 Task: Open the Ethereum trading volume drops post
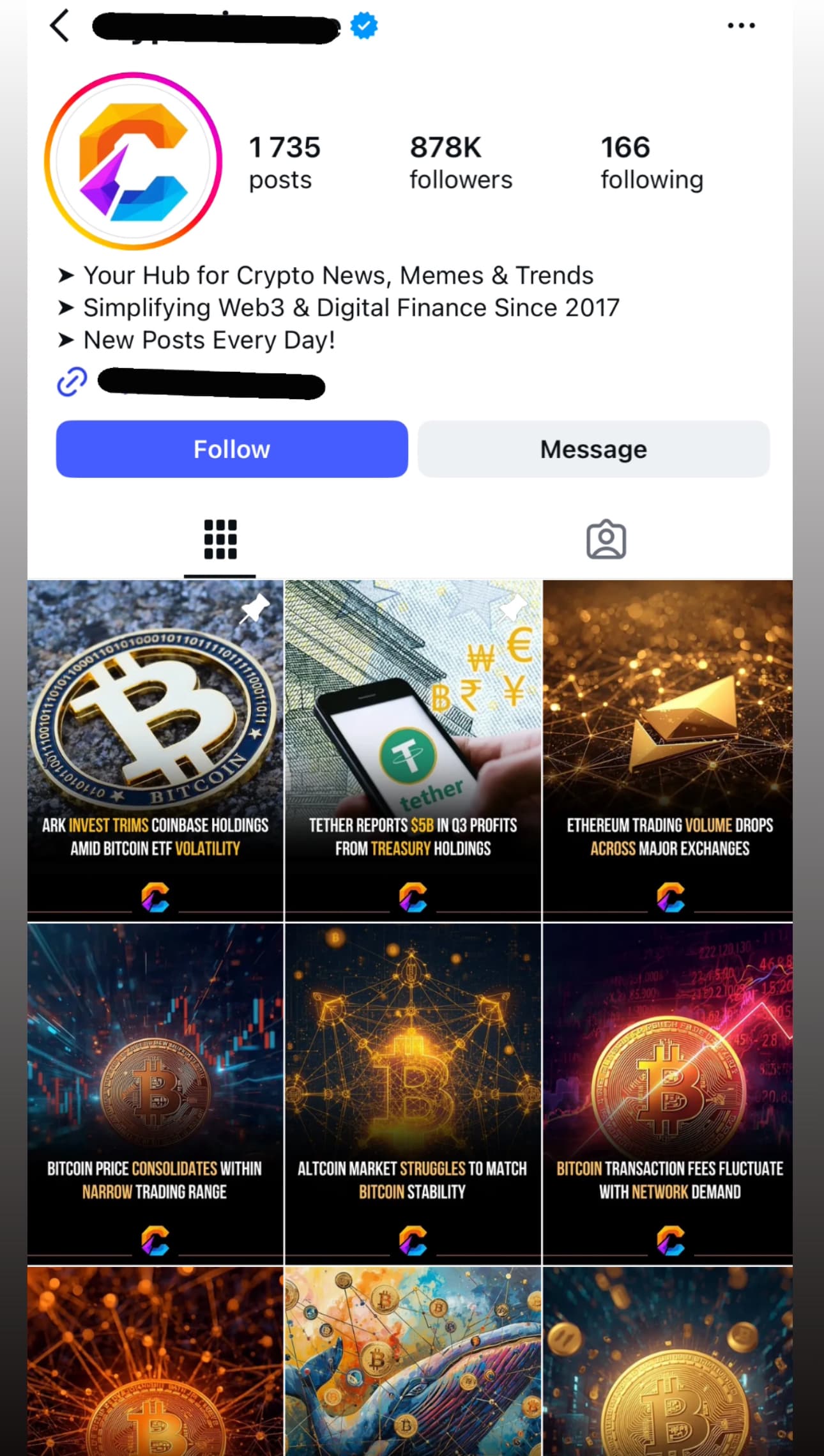tap(668, 751)
